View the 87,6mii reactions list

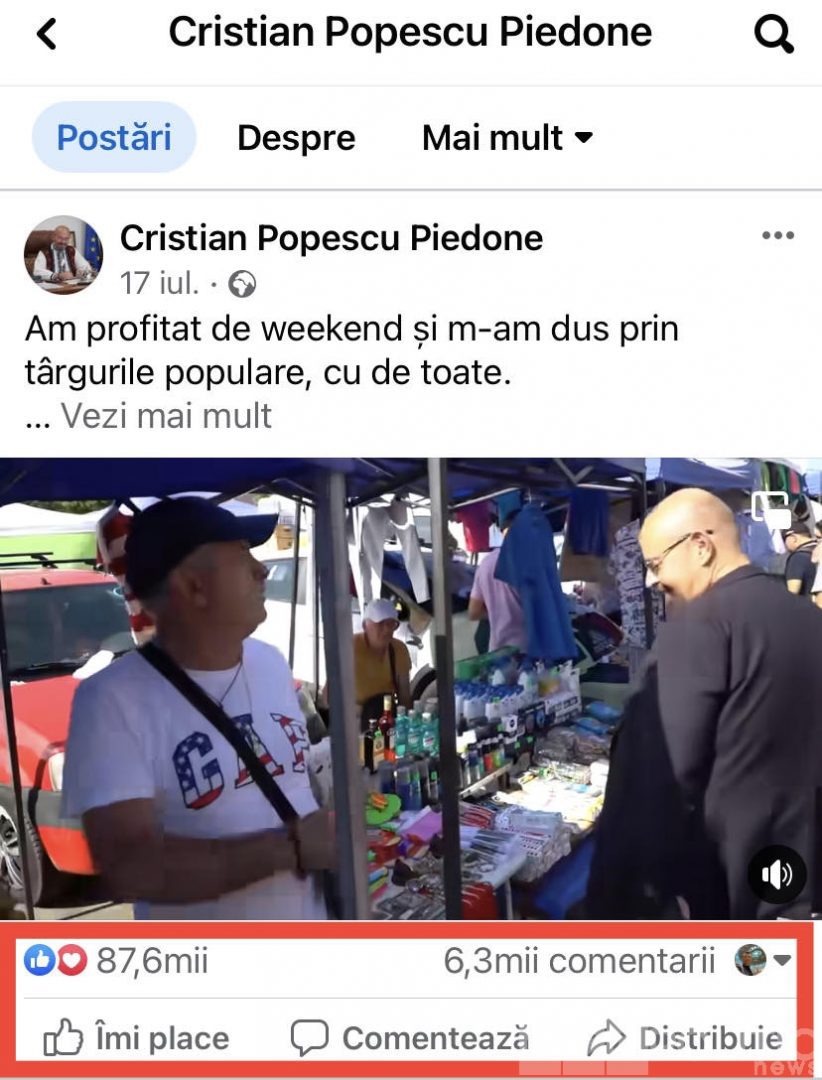[x=117, y=961]
